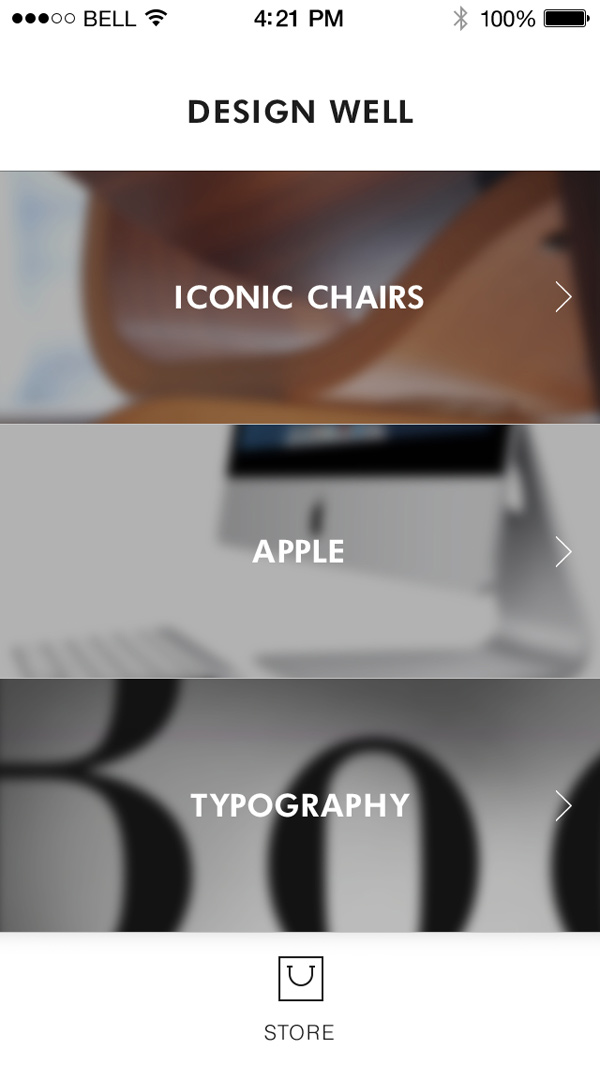
Task: Open the Apple category
Action: click(299, 551)
